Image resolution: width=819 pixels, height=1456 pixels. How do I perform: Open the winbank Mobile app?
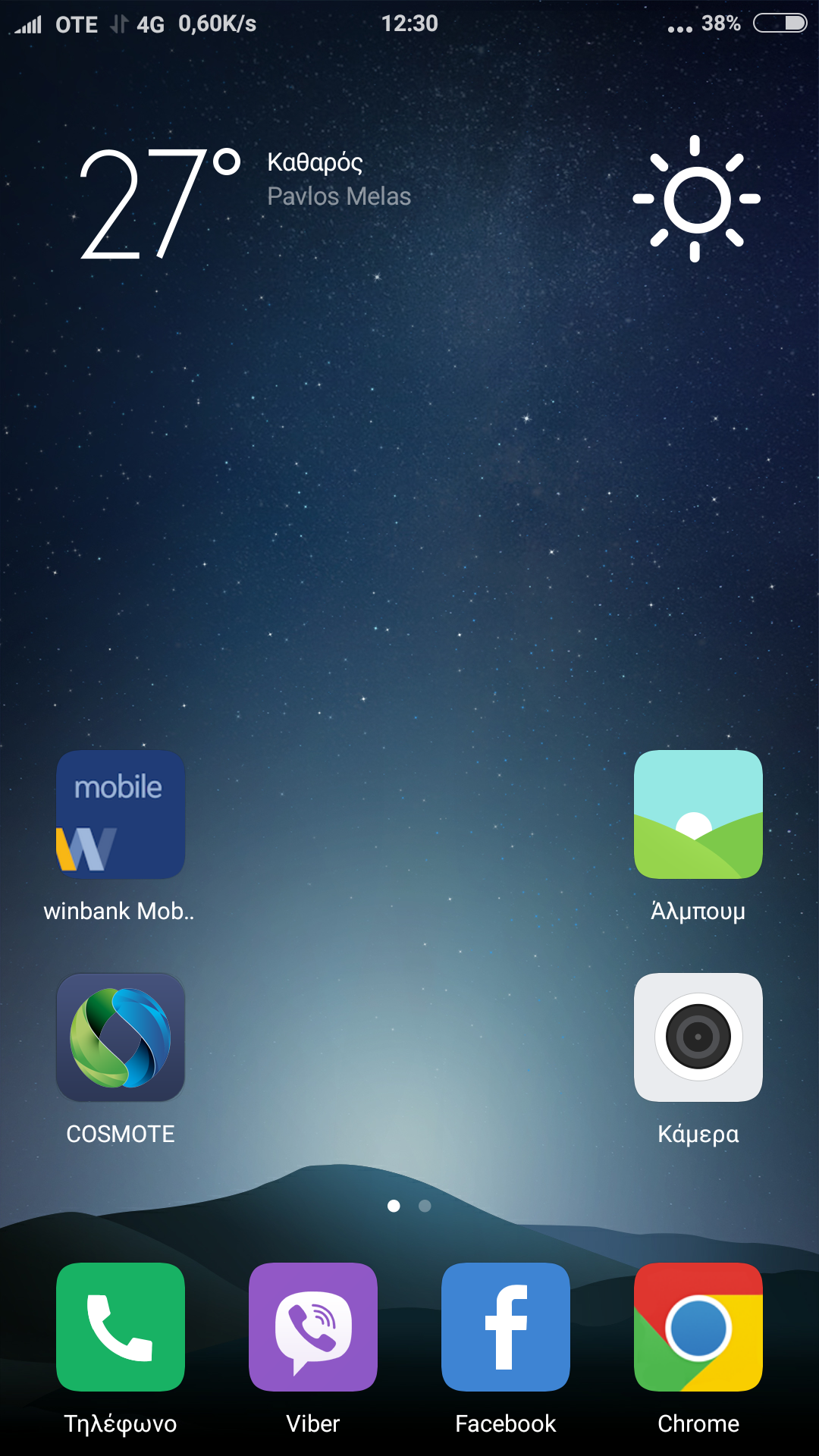(x=121, y=815)
